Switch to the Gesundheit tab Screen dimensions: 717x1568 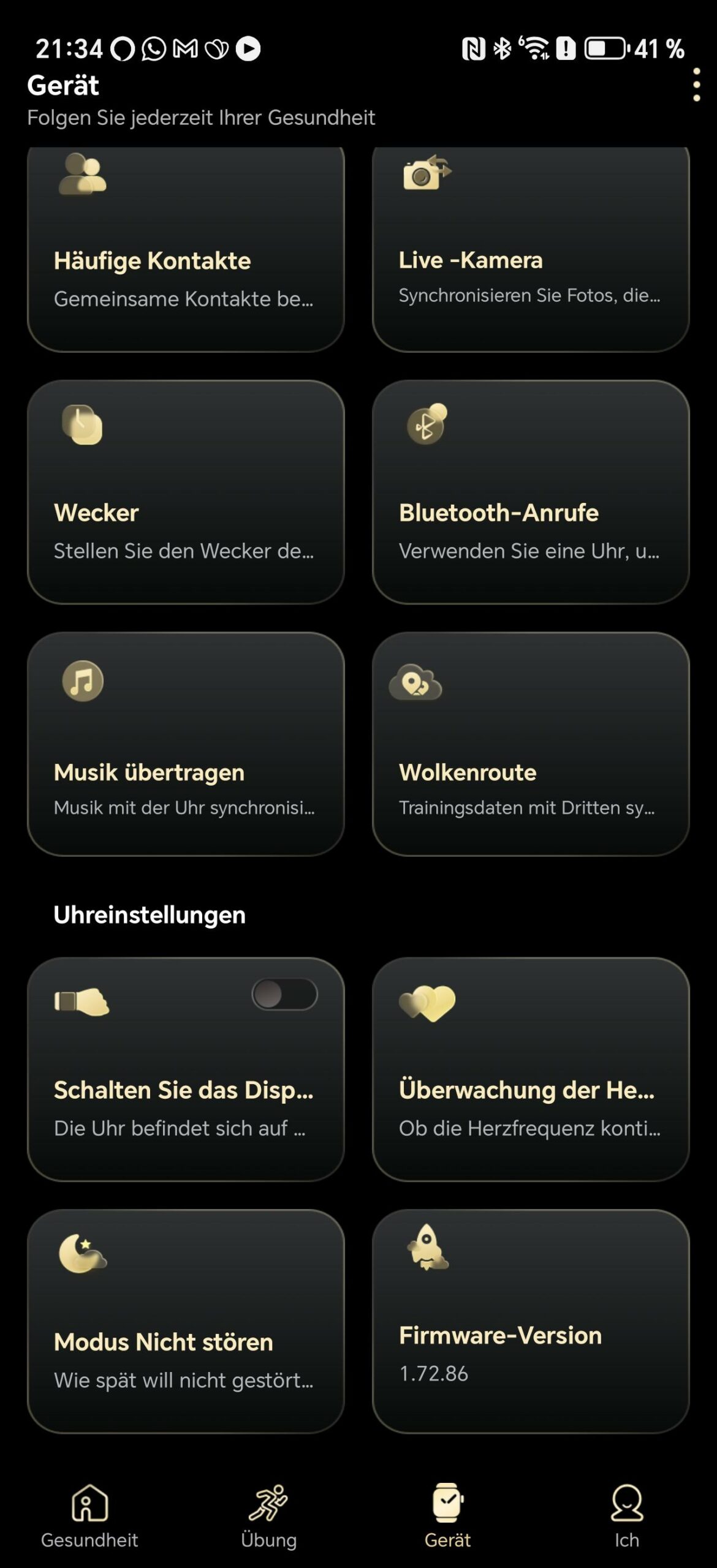pos(89,1515)
